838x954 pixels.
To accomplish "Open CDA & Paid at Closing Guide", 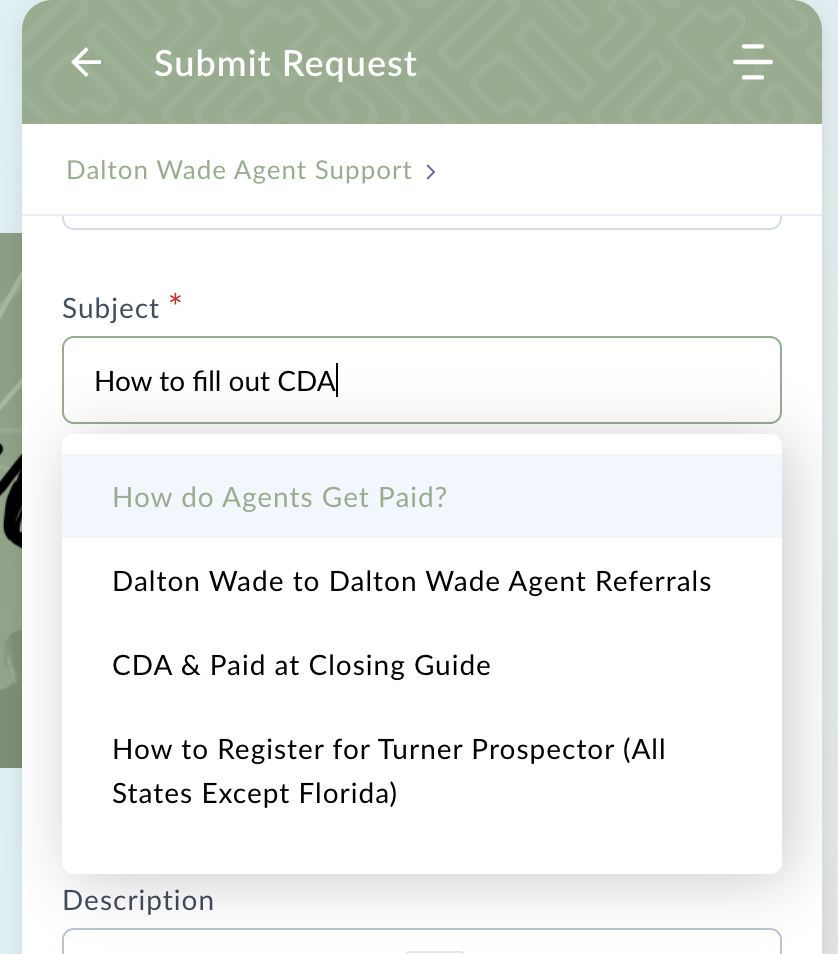I will pyautogui.click(x=301, y=665).
